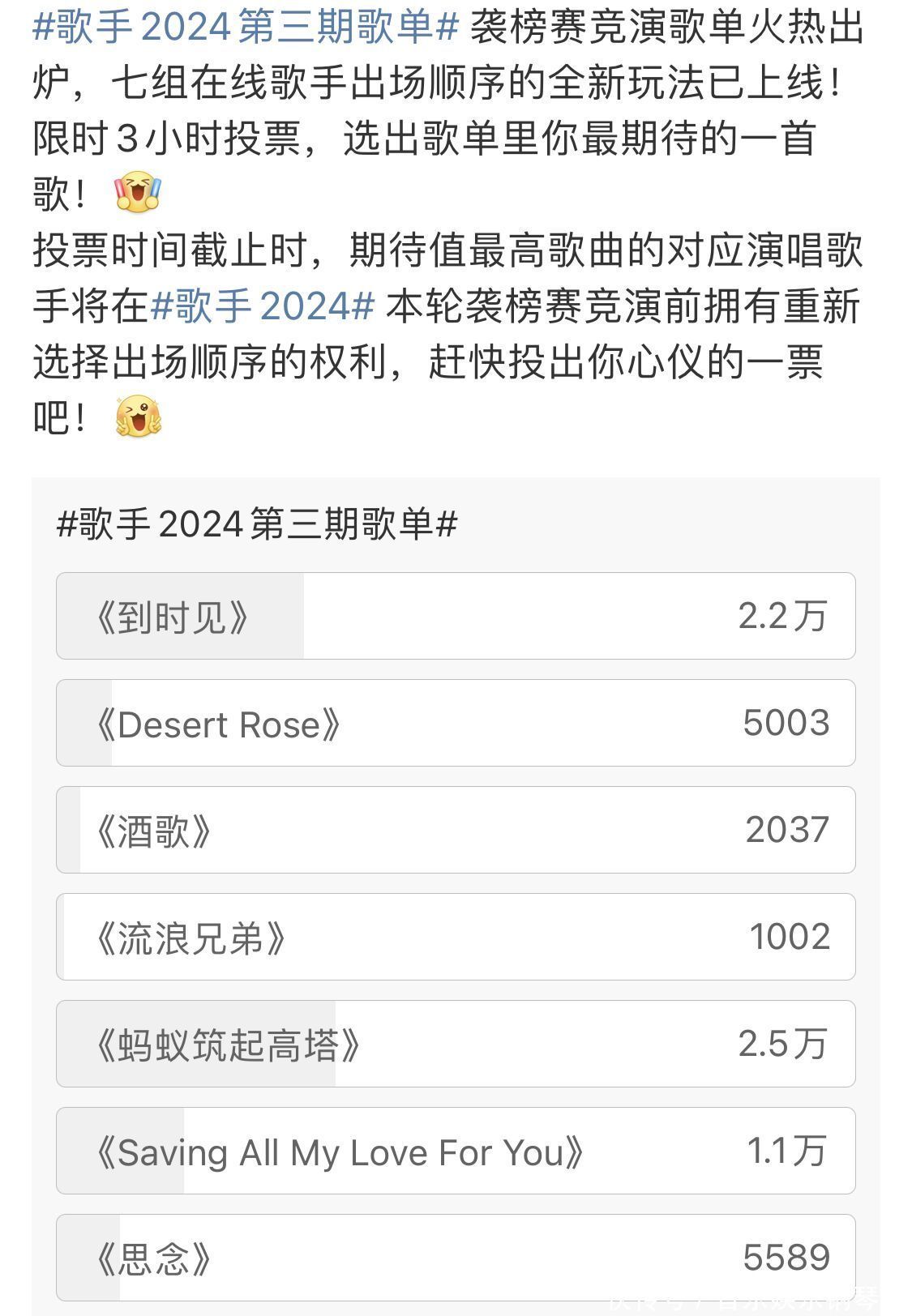Viewport: 912px width, 1316px height.
Task: Vote for 《思念》 poll option
Action: 455,1257
